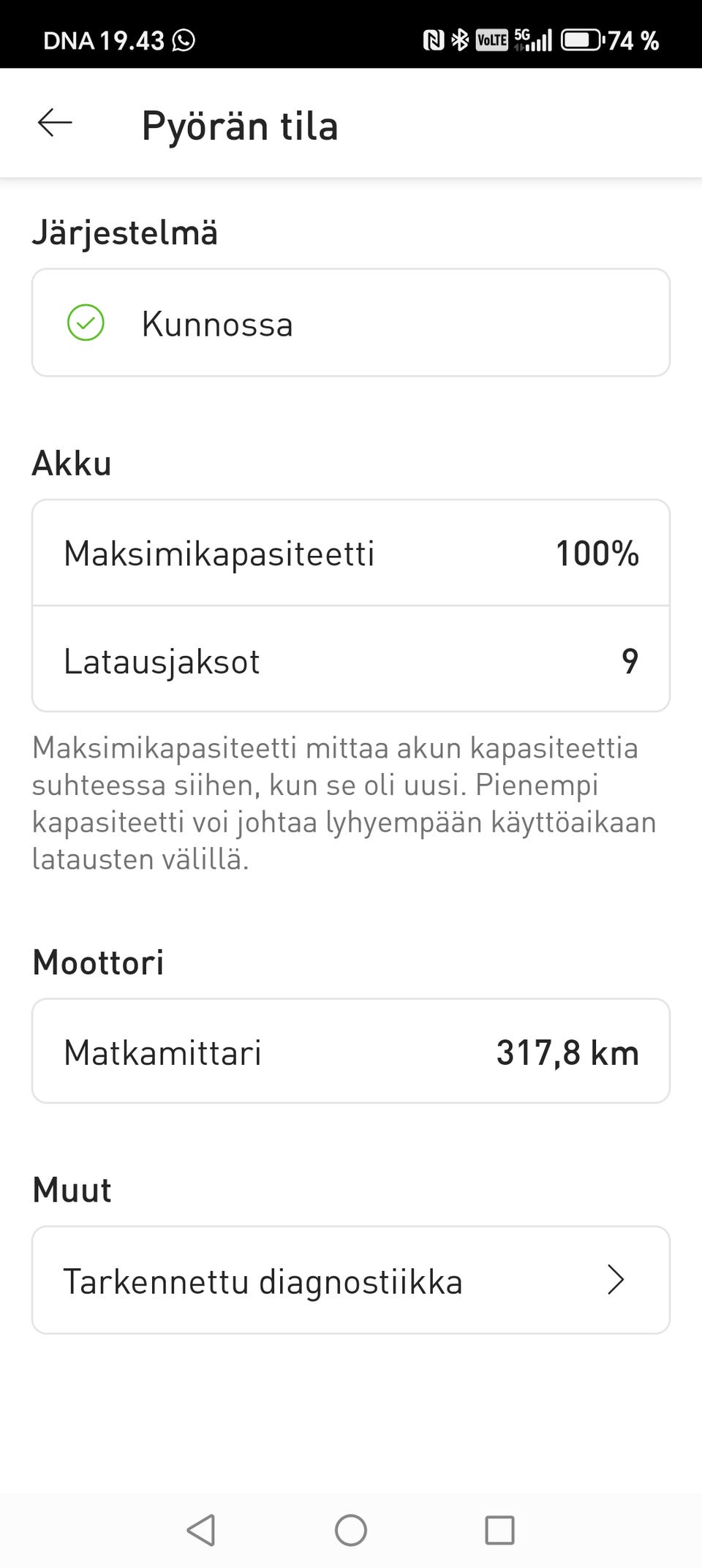This screenshot has width=702, height=1568.
Task: Tap the Matkamittari row showing 317,8 km
Action: (x=350, y=1051)
